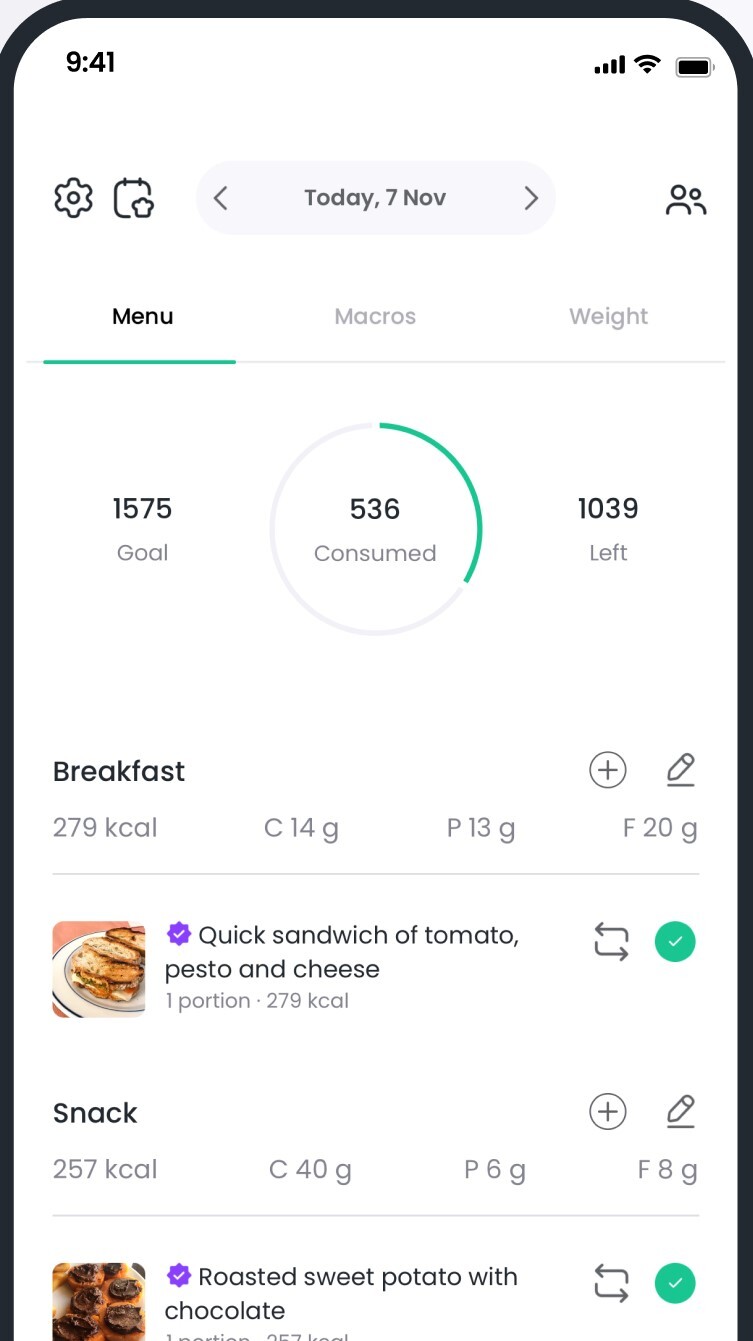
Task: Swap the roasted sweet potato recipe
Action: coord(611,1284)
